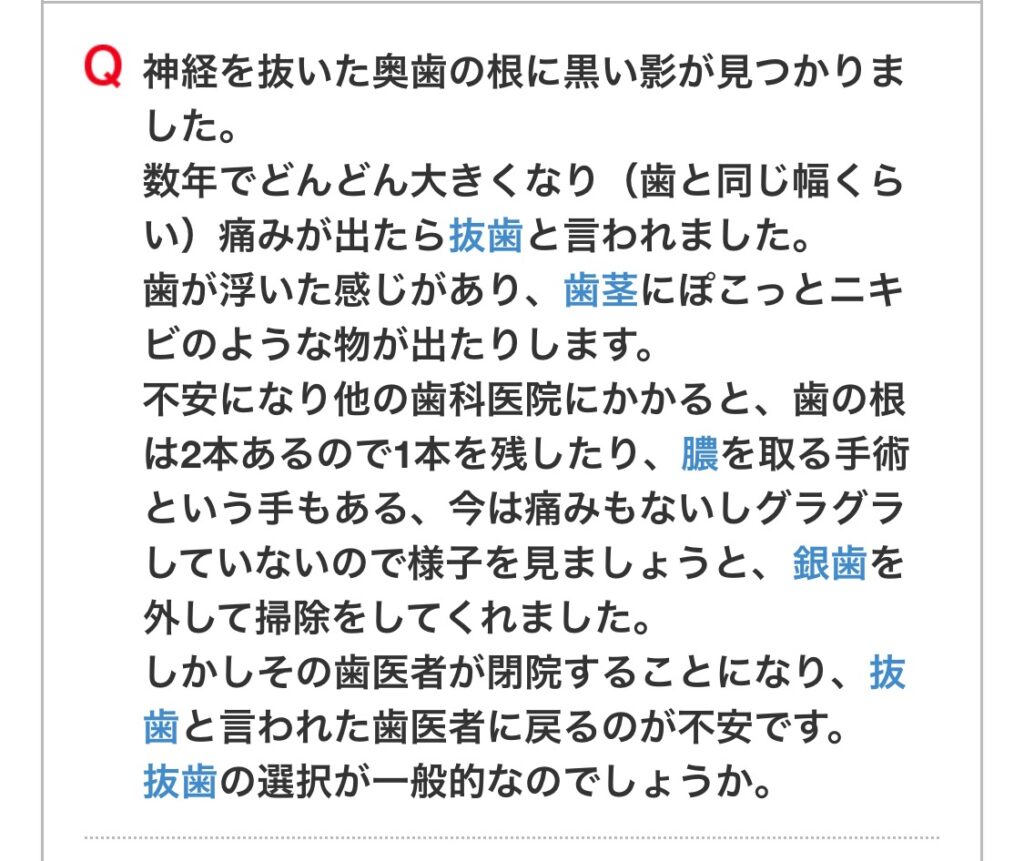
Task: Open the 膿 link
Action: (699, 456)
